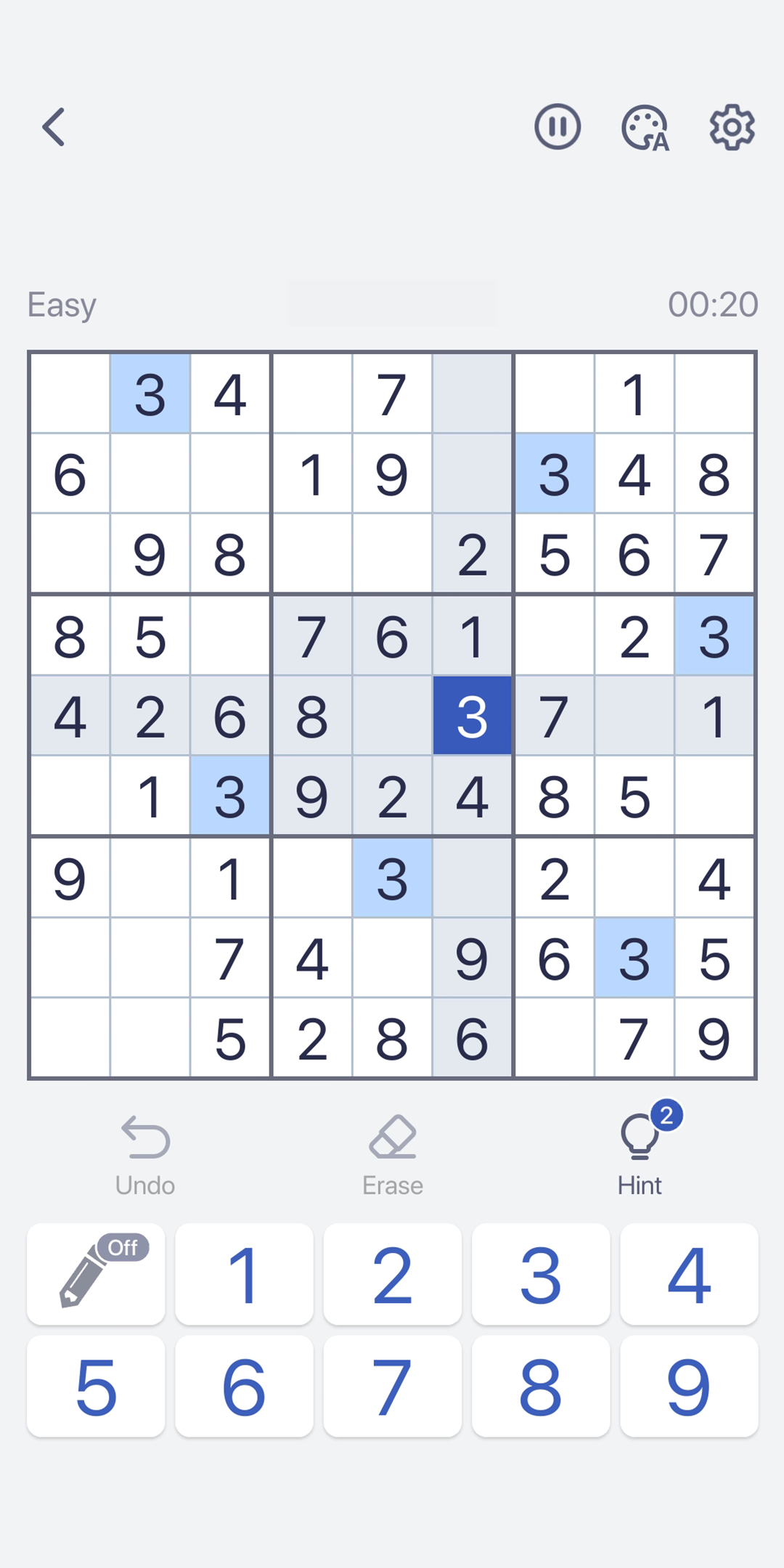
Task: Enter number 1 from the keypad
Action: tap(244, 1274)
